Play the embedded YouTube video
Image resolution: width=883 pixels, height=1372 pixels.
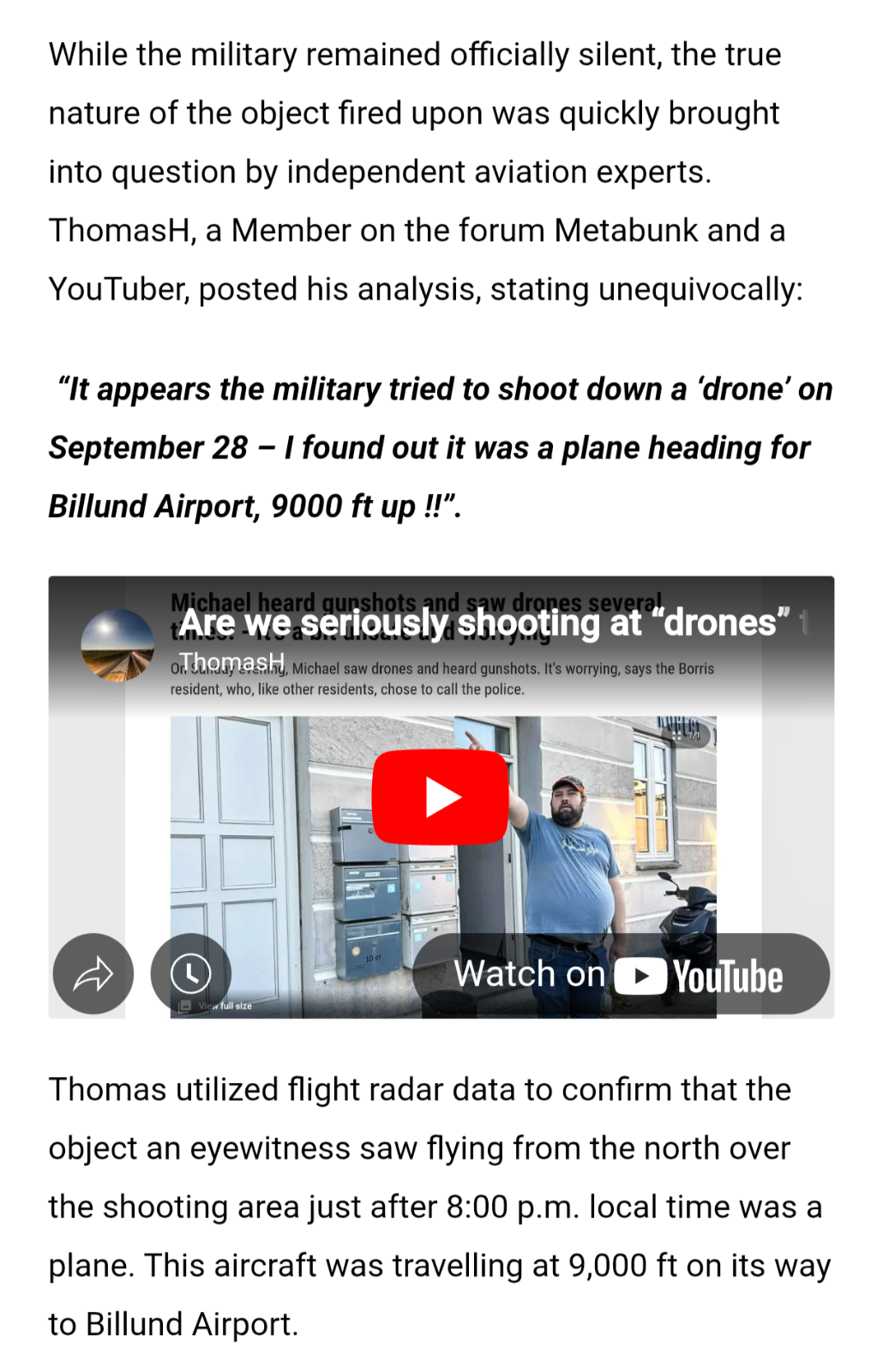441,797
